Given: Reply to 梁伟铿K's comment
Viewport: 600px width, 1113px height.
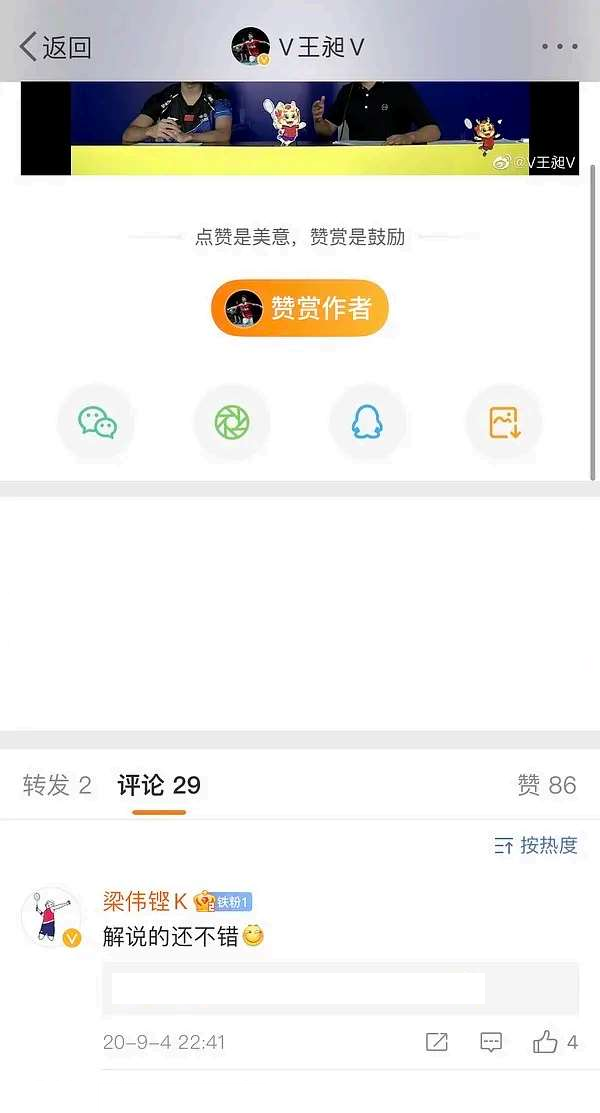Looking at the screenshot, I should click(491, 1042).
